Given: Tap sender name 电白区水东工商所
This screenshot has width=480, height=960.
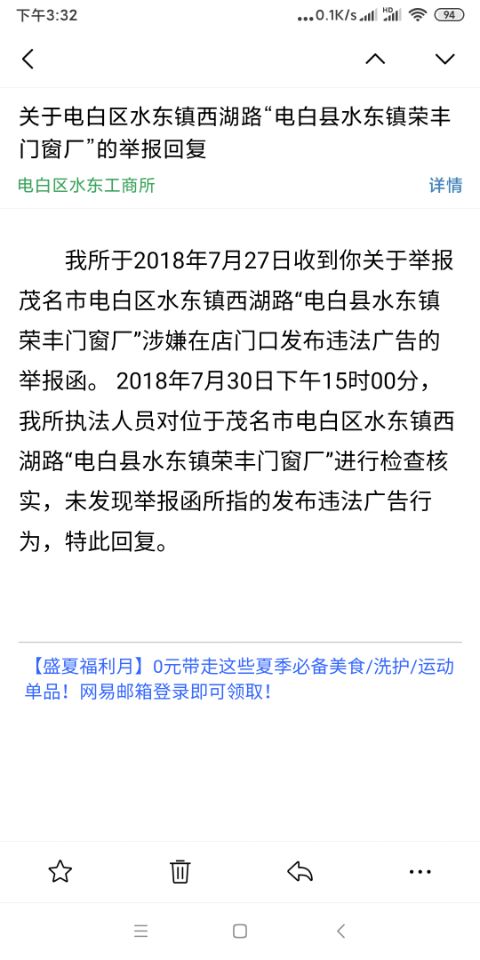Looking at the screenshot, I should click(x=86, y=186).
